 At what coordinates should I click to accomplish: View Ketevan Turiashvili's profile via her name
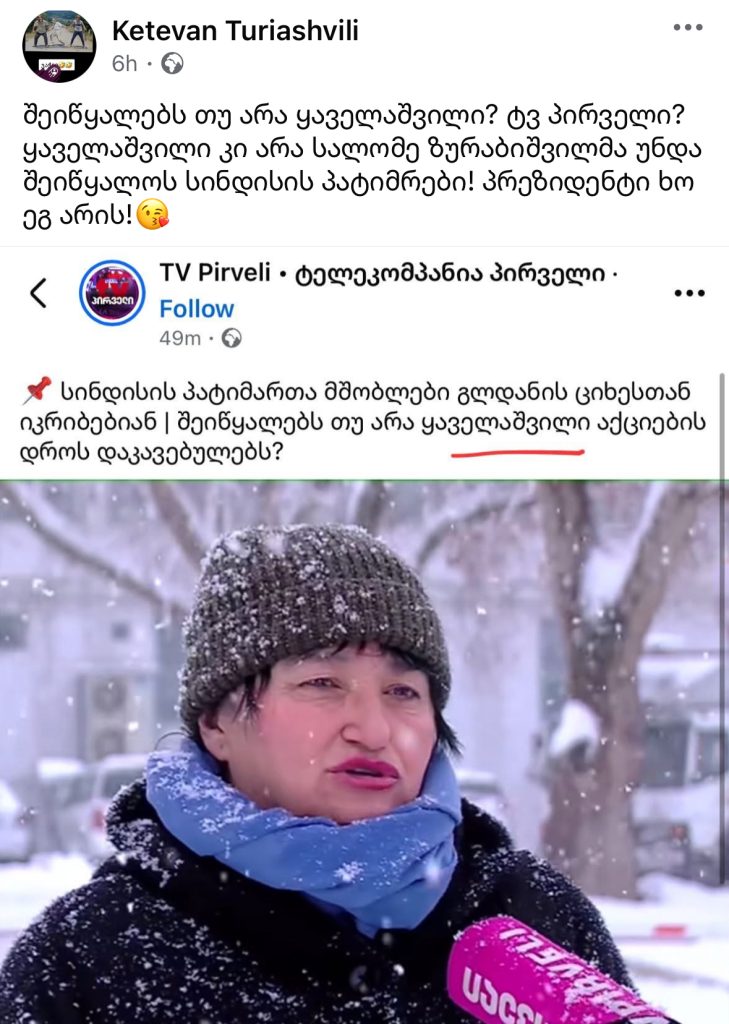click(x=235, y=31)
